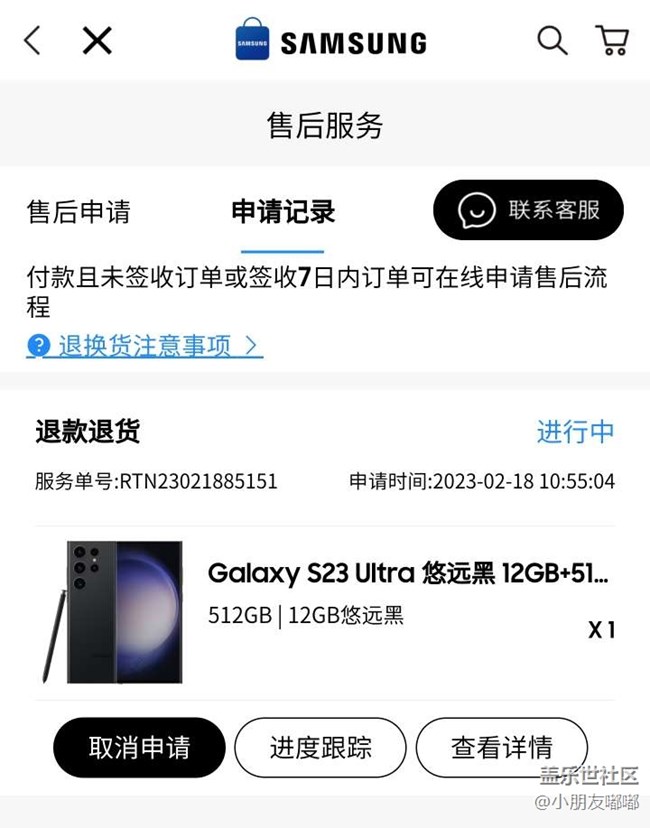Track progress with 进度跟踪
This screenshot has height=828, width=650.
click(320, 747)
